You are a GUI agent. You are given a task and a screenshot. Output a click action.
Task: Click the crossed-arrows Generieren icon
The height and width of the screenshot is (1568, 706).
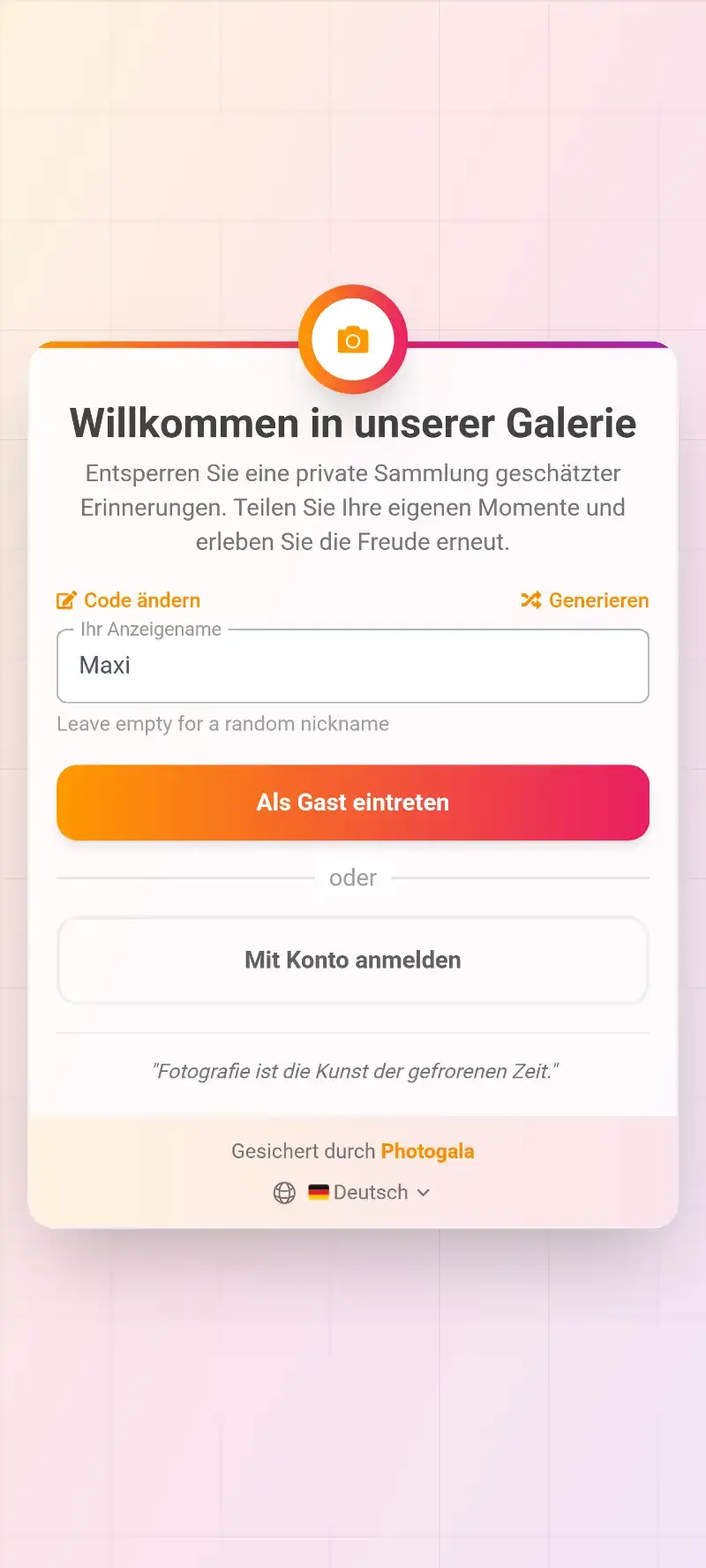530,599
